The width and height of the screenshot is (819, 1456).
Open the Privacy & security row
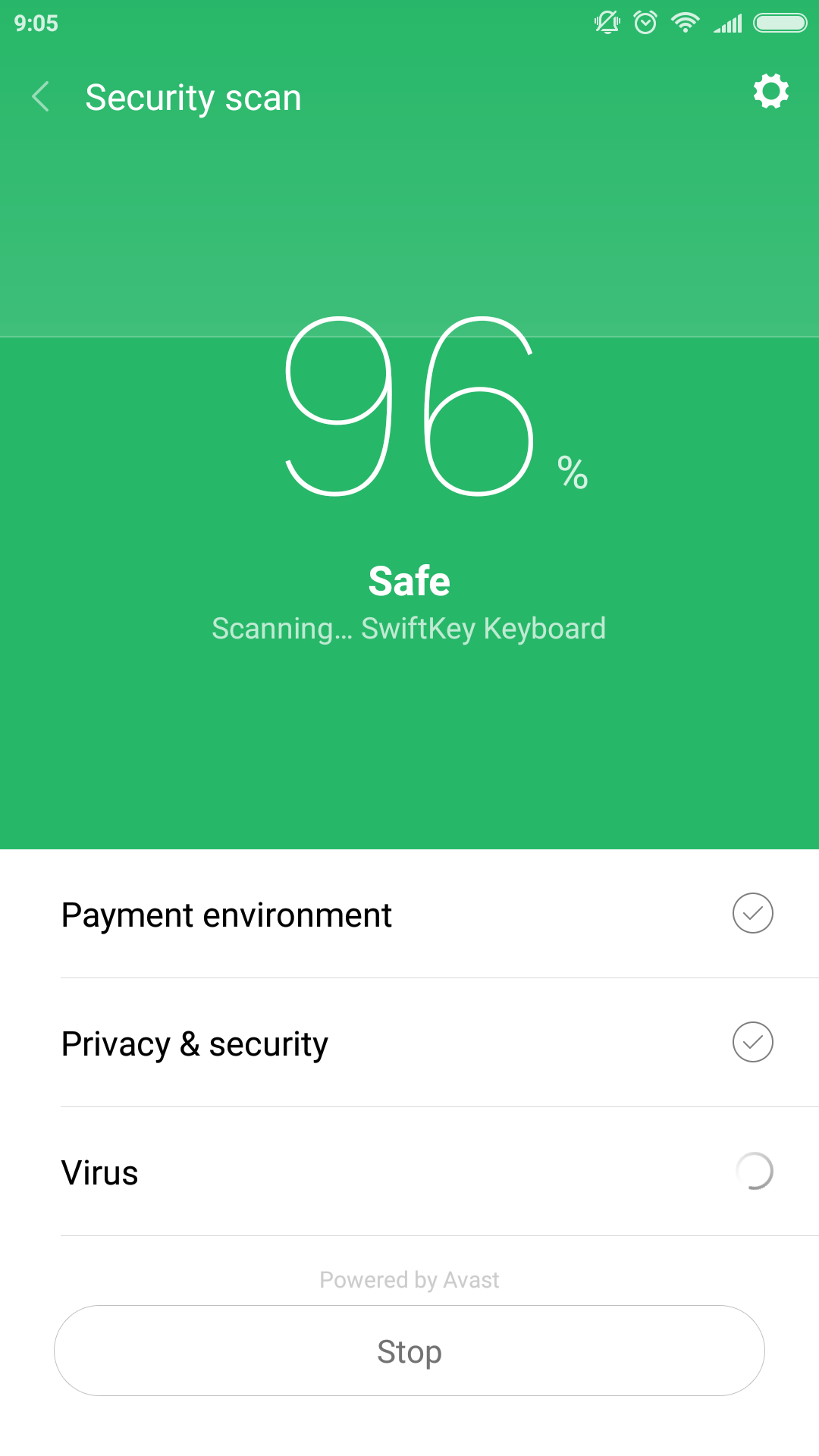pyautogui.click(x=409, y=1043)
